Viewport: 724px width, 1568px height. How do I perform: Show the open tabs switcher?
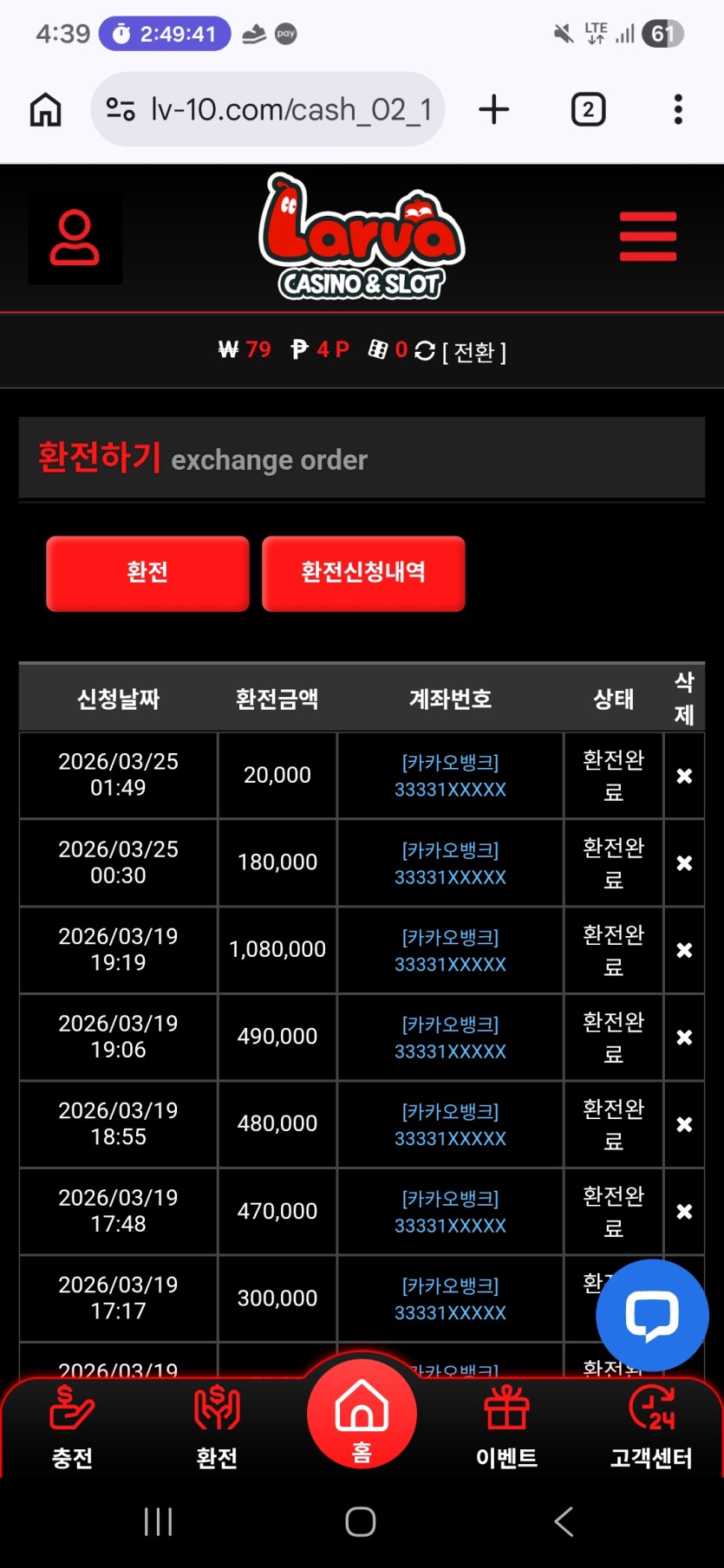click(x=588, y=110)
